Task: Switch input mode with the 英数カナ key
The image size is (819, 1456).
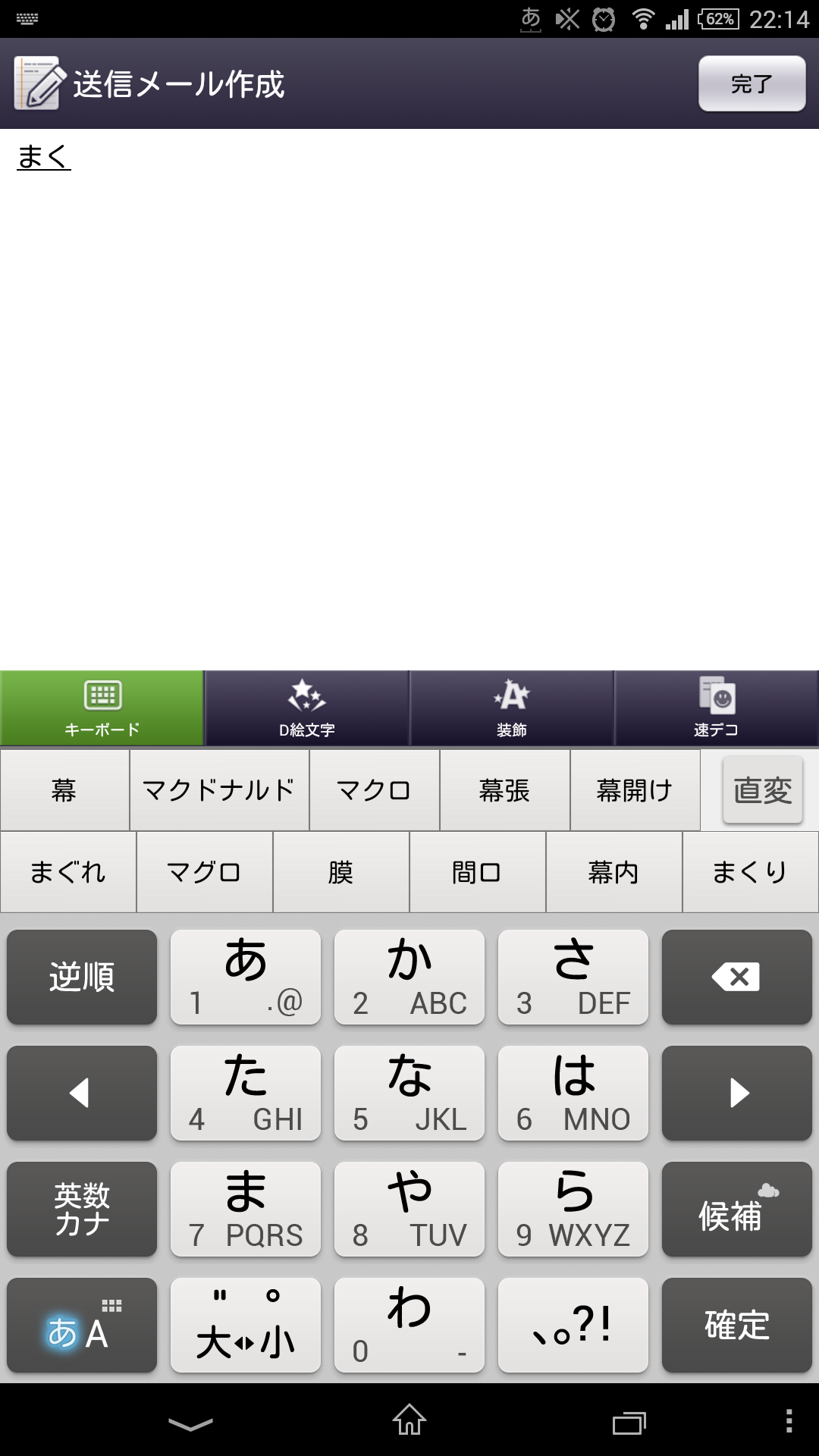Action: 82,1209
